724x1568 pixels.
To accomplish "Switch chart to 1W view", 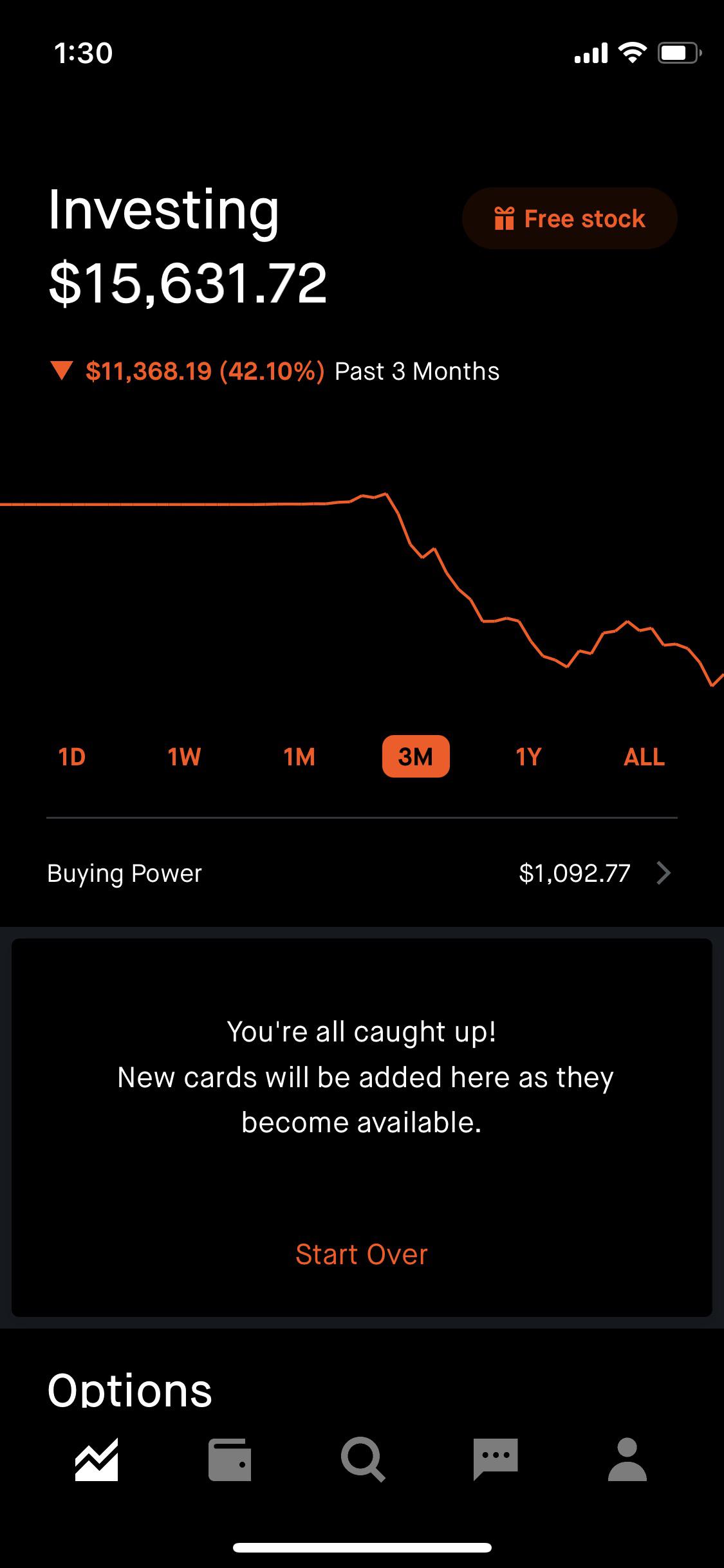I will tap(185, 757).
